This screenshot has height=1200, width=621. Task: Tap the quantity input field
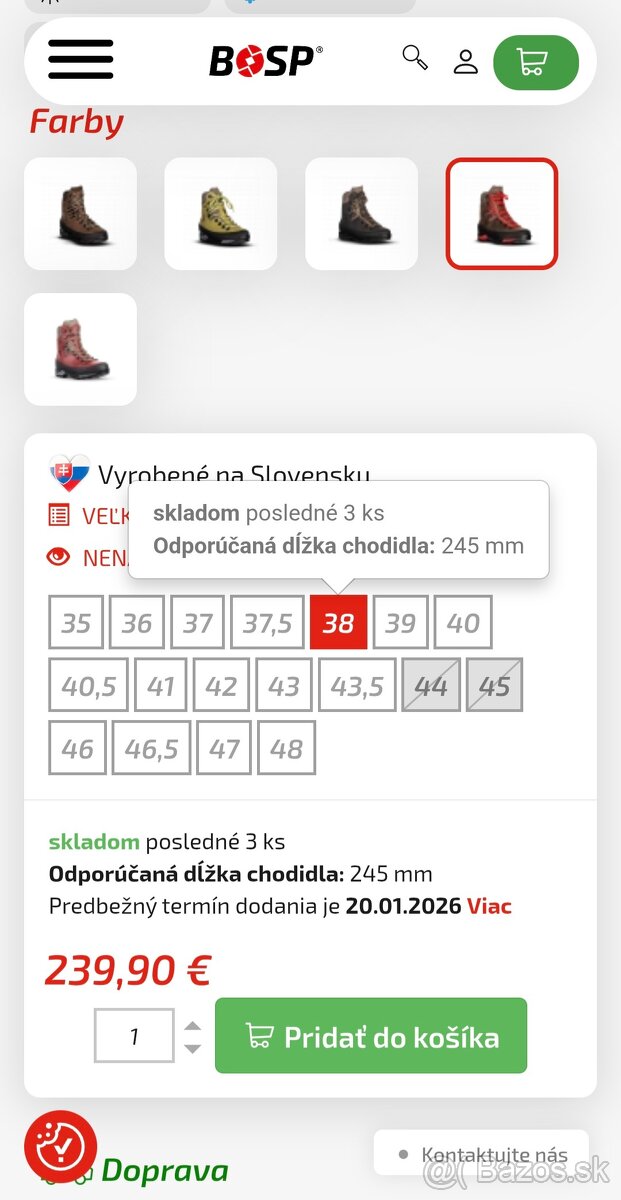134,1036
